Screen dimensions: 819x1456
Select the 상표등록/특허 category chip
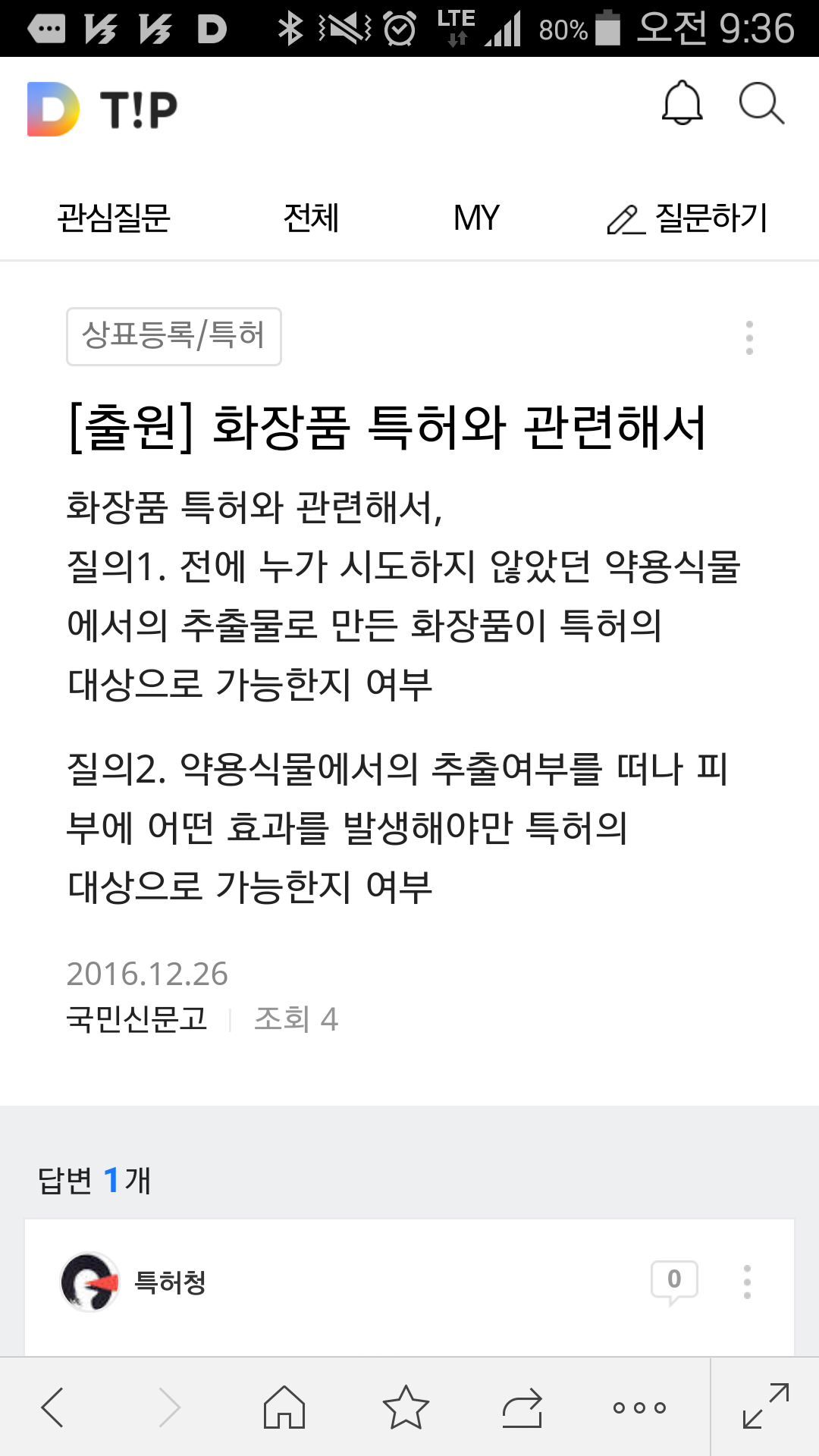(174, 336)
